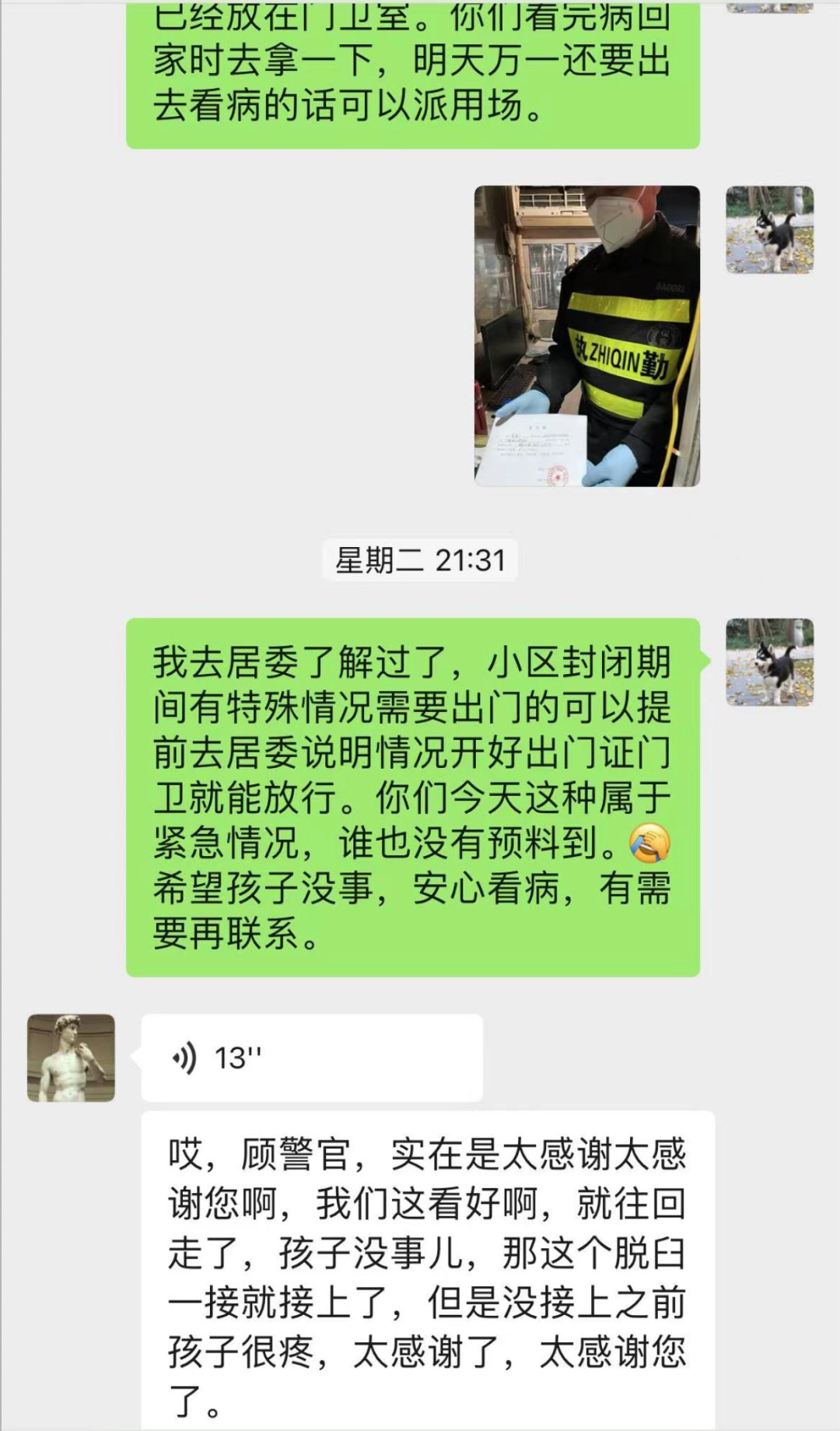The width and height of the screenshot is (840, 1431).
Task: Tap the husky avatar beside the photo message
Action: (769, 230)
